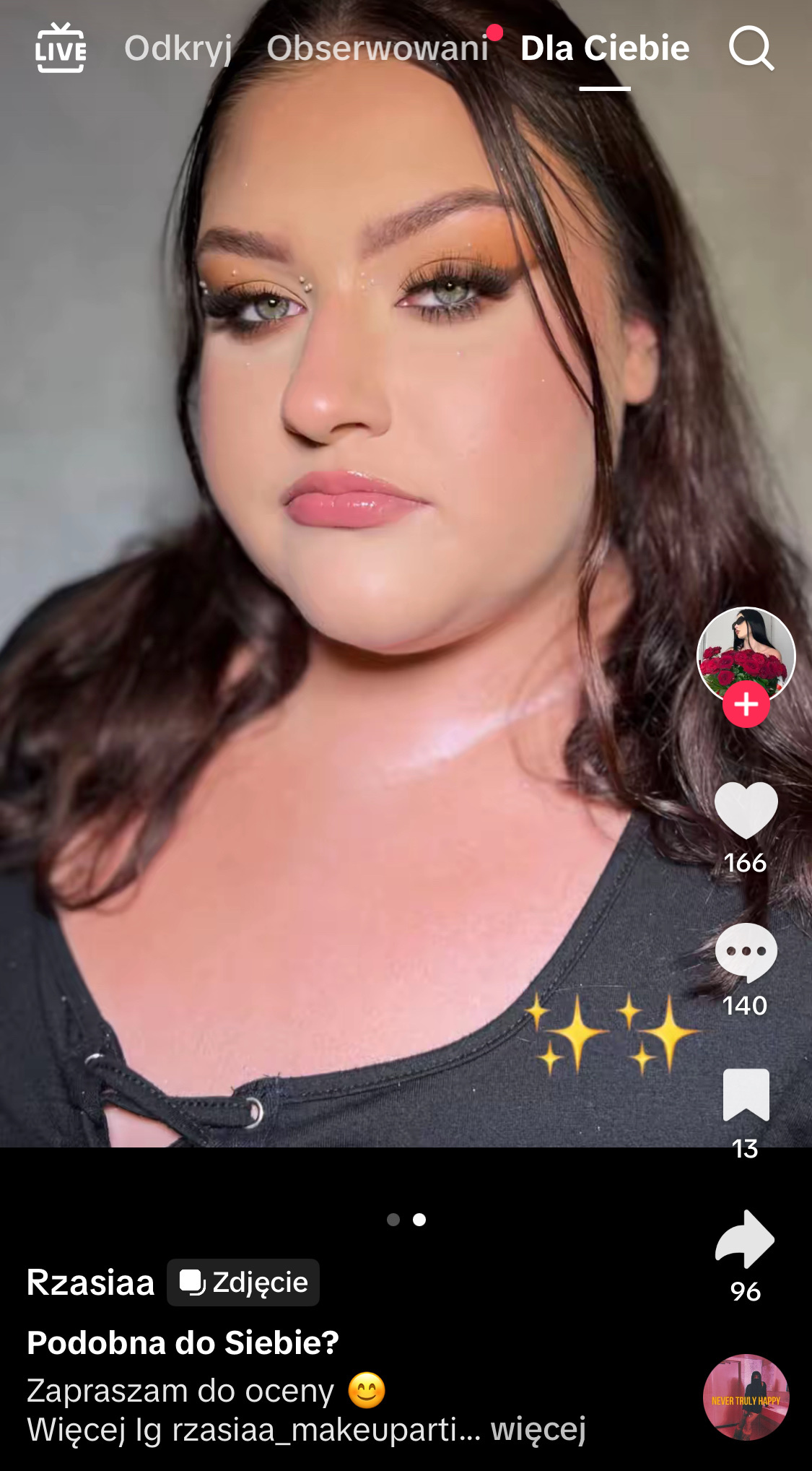Viewport: 812px width, 1471px height.
Task: Switch to the Obserwowani tab
Action: pyautogui.click(x=377, y=48)
